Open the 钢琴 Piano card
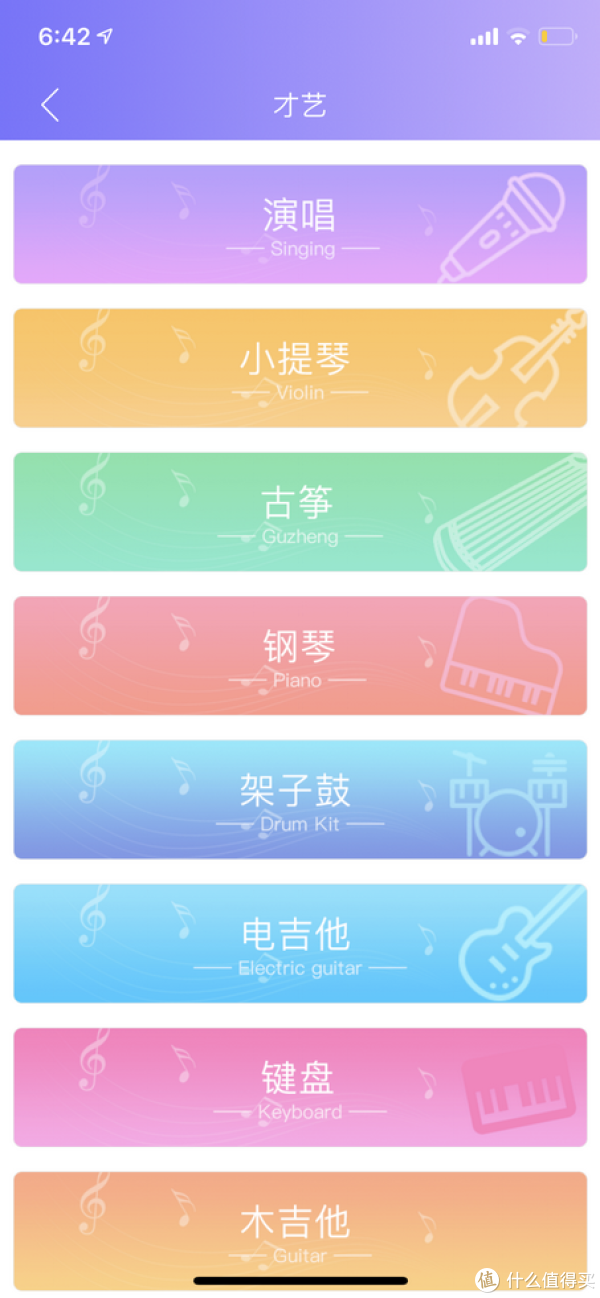 pyautogui.click(x=300, y=656)
